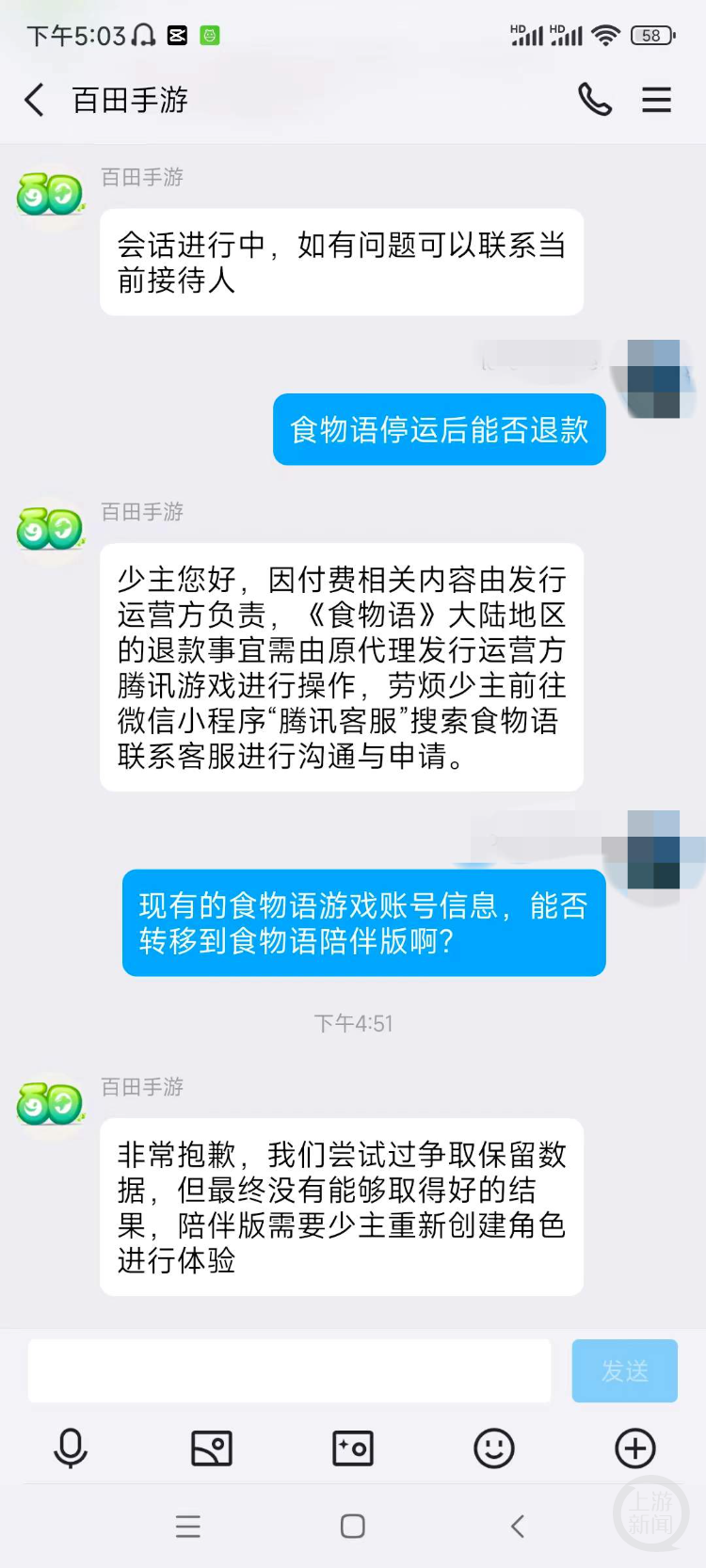Open more attachment options via plus icon
This screenshot has width=706, height=1568.
[635, 1448]
